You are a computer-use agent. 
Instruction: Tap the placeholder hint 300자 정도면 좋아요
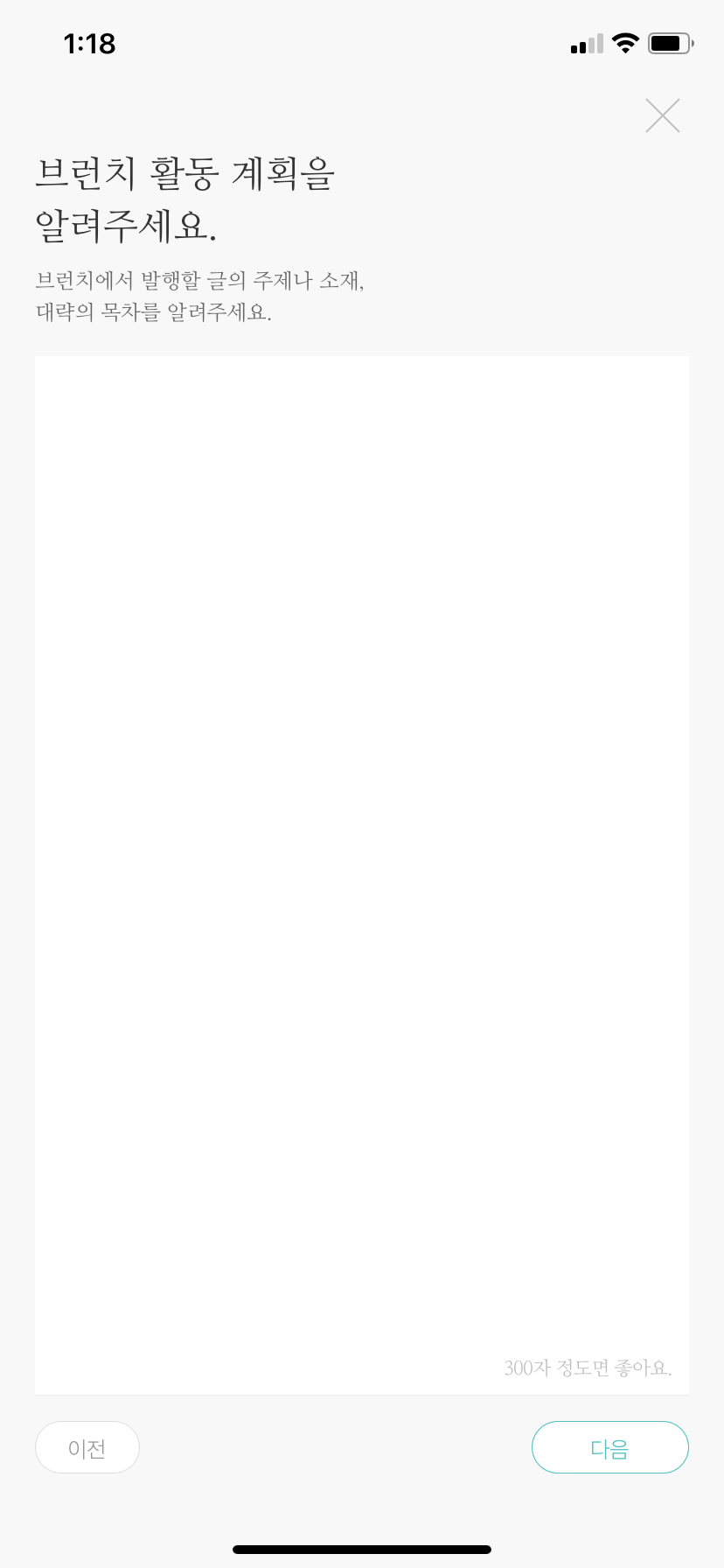(589, 1367)
